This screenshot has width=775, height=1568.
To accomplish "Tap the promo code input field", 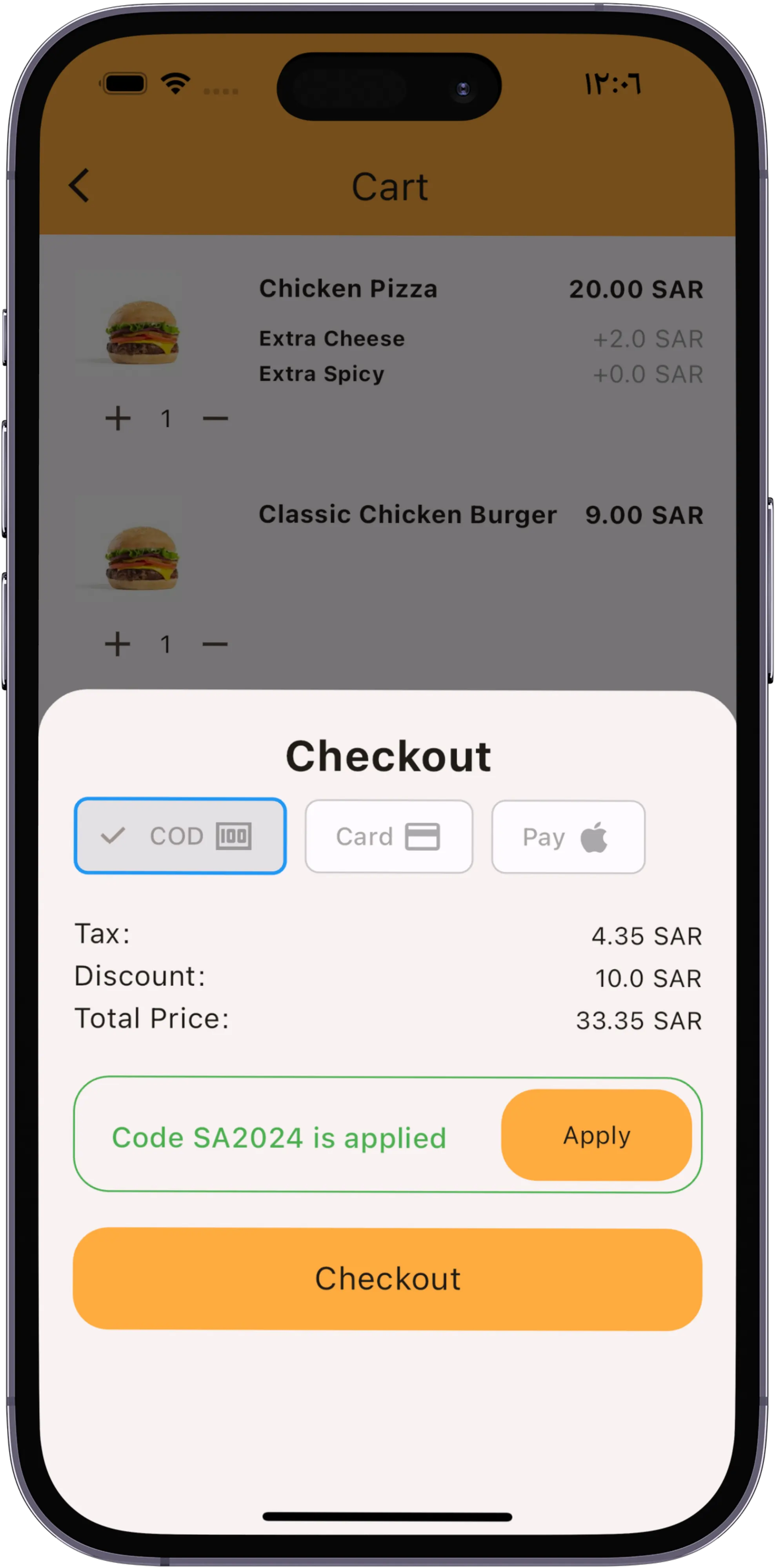I will [x=280, y=1138].
